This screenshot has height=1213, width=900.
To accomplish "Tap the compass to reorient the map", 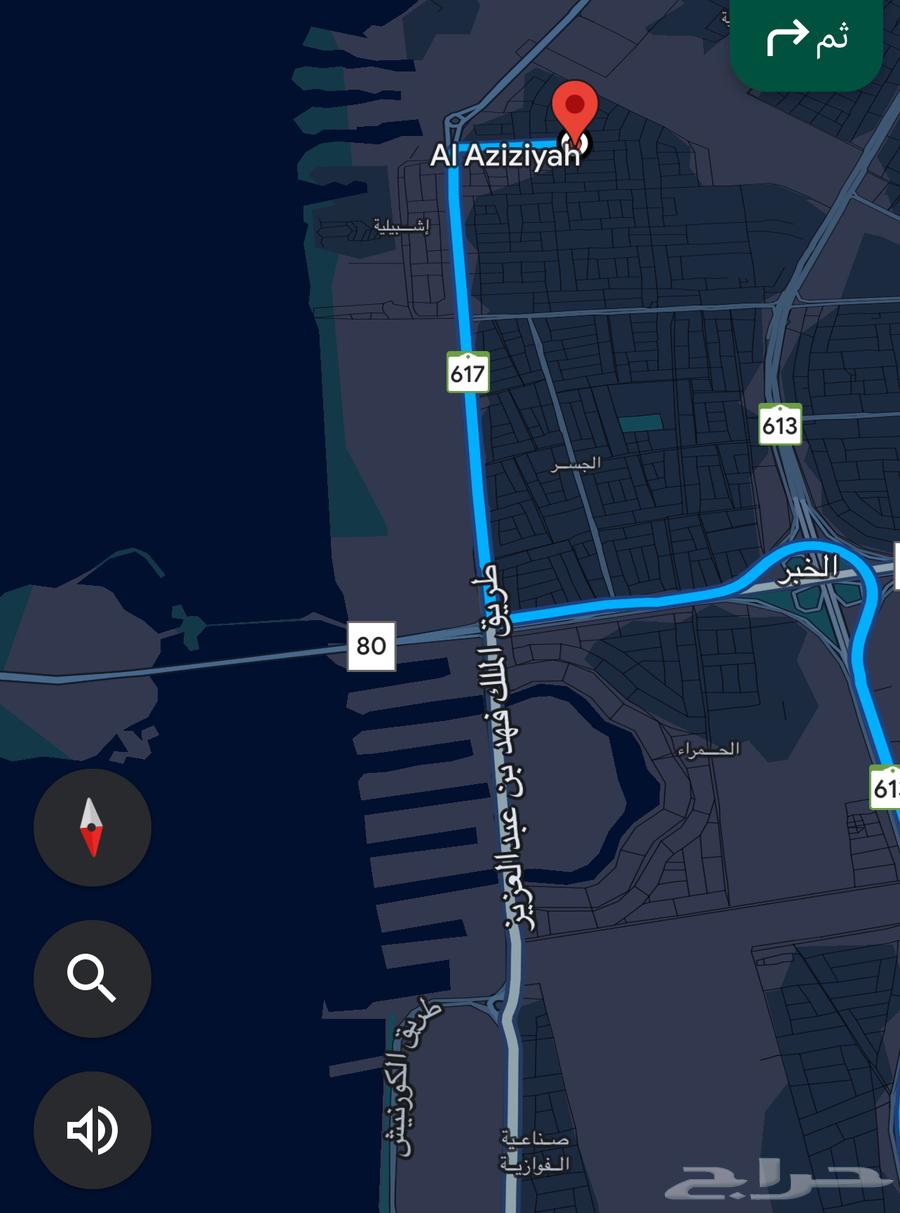I will tap(92, 827).
